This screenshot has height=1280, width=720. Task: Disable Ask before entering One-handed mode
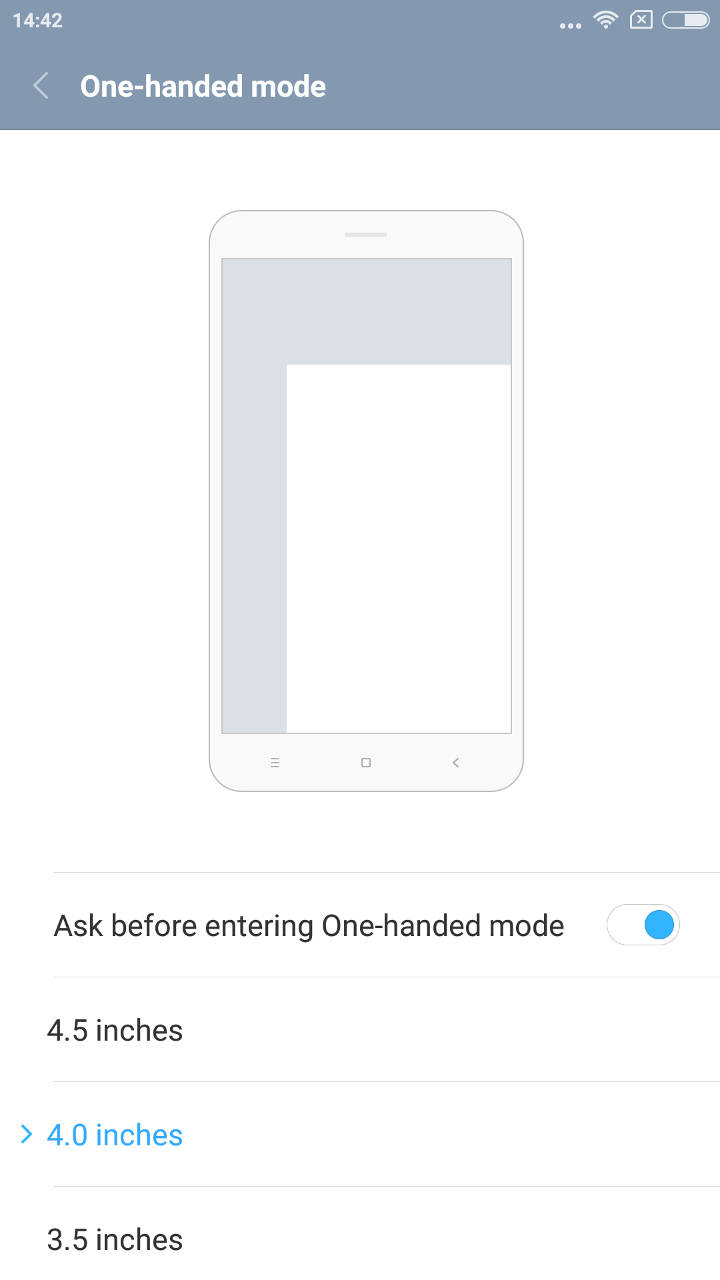tap(642, 925)
